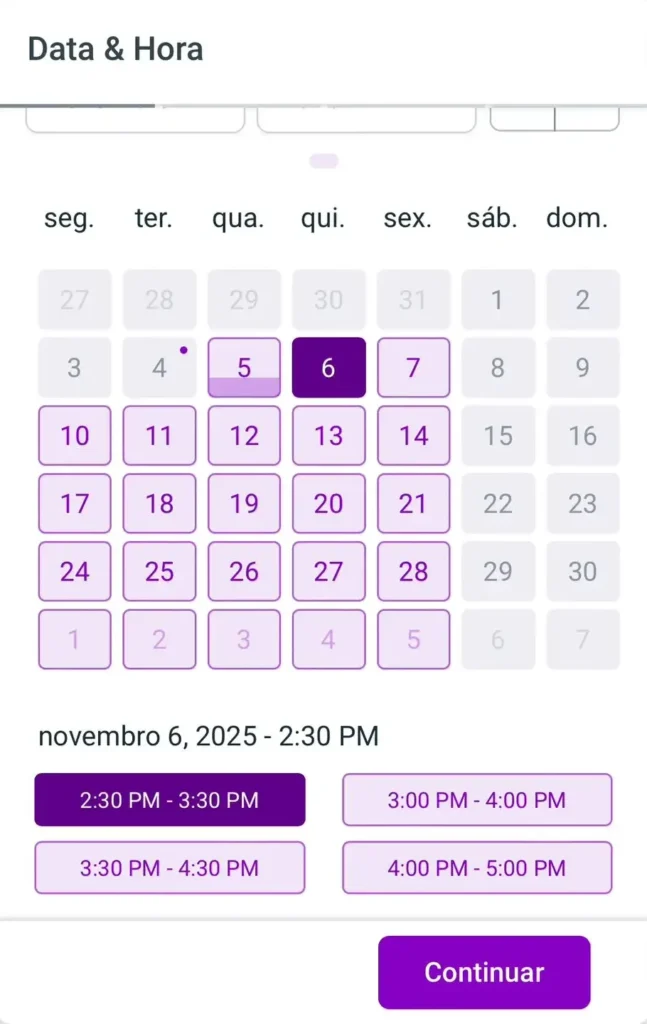Choose the 3:00 PM - 4:00 PM slot

point(477,800)
